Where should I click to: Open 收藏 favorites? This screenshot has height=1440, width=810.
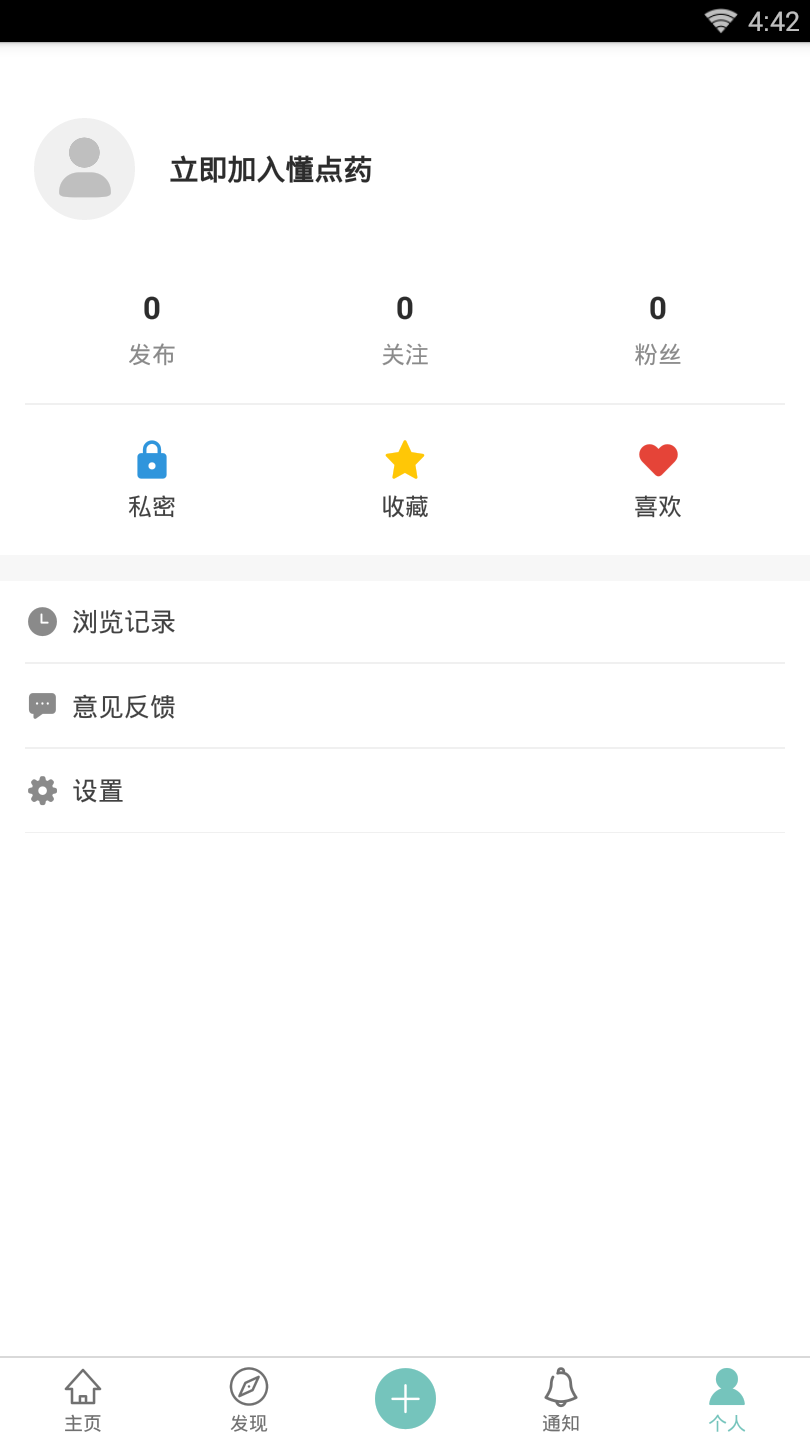point(405,480)
